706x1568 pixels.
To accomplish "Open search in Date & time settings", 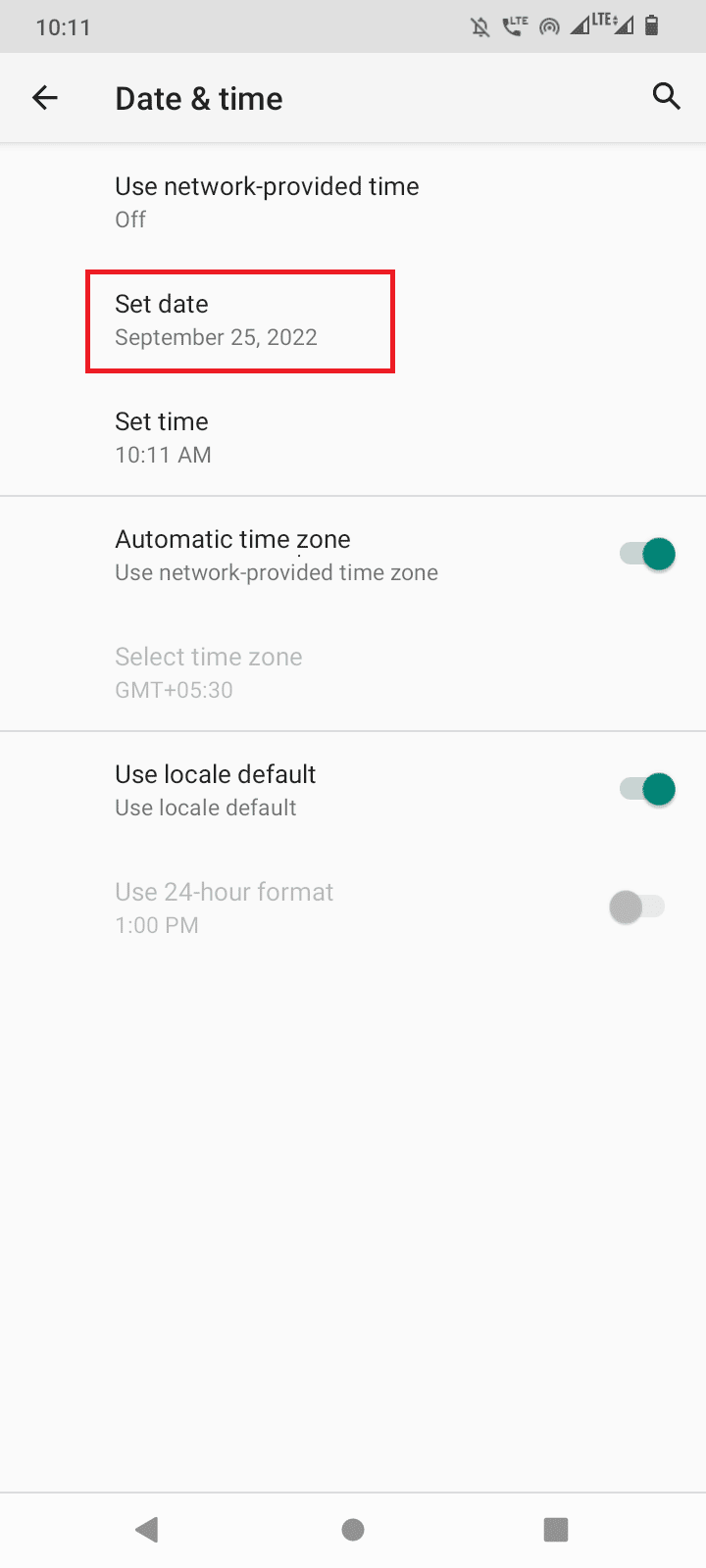I will (x=666, y=97).
